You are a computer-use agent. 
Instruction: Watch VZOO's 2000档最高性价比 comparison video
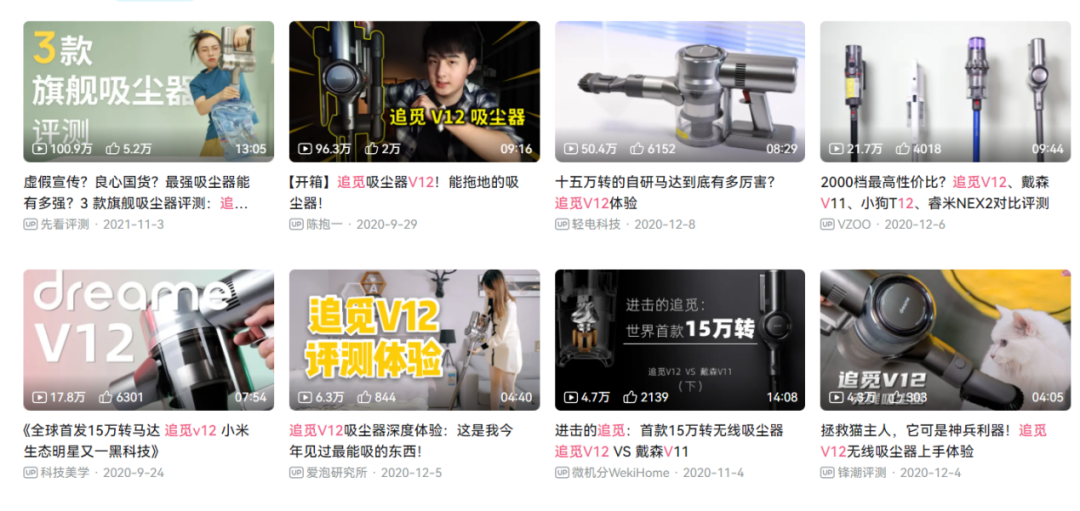point(945,91)
